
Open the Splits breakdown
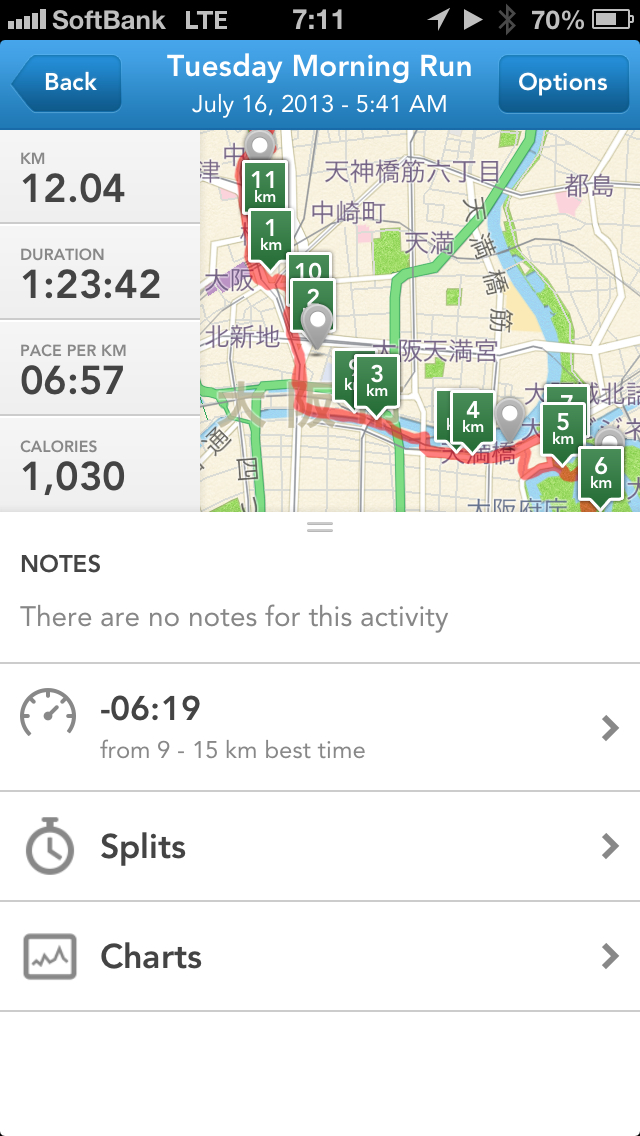[x=320, y=847]
